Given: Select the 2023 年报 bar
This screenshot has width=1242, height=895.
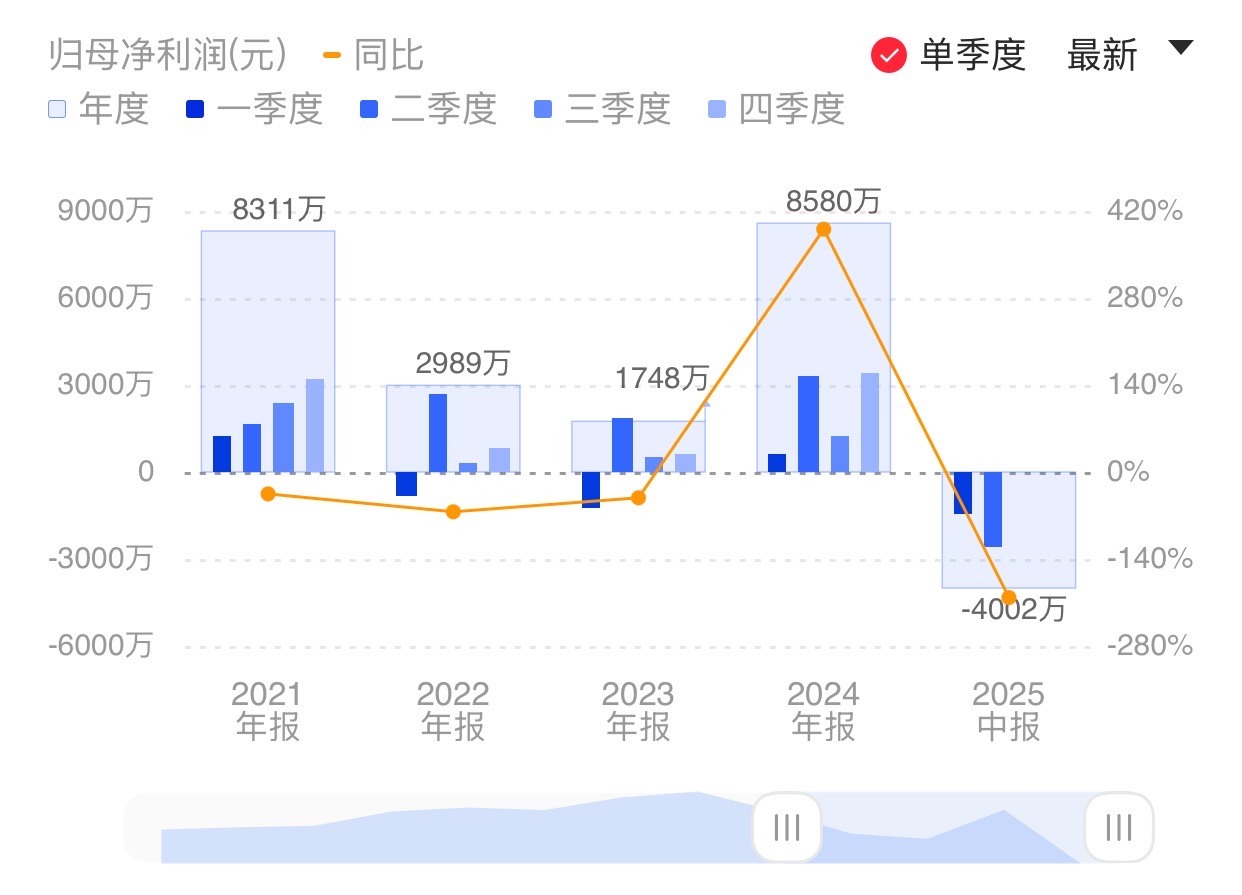Looking at the screenshot, I should [638, 446].
